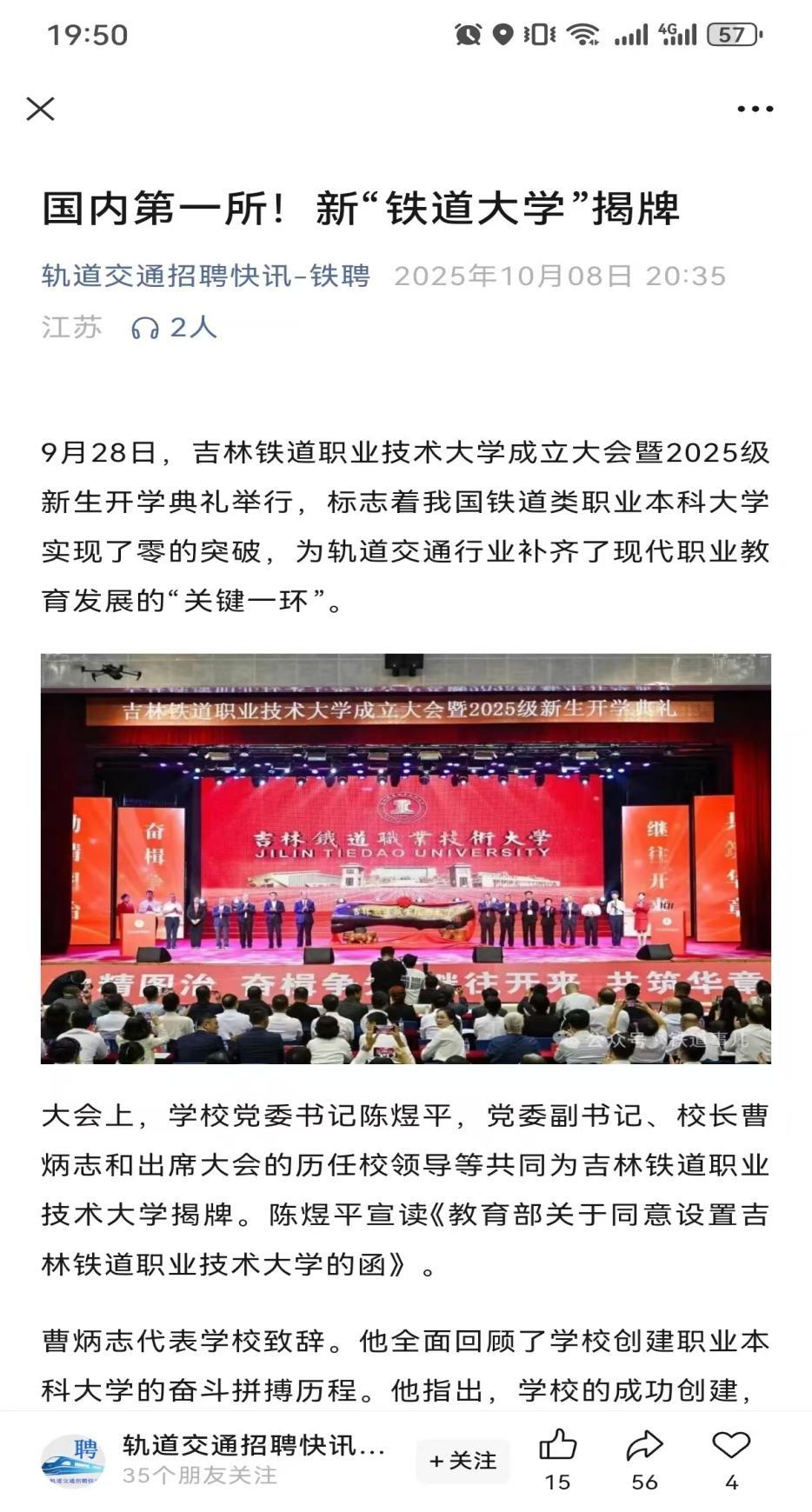
Task: Open the 轨道交通招聘快讯-铁聘 account link
Action: [206, 276]
